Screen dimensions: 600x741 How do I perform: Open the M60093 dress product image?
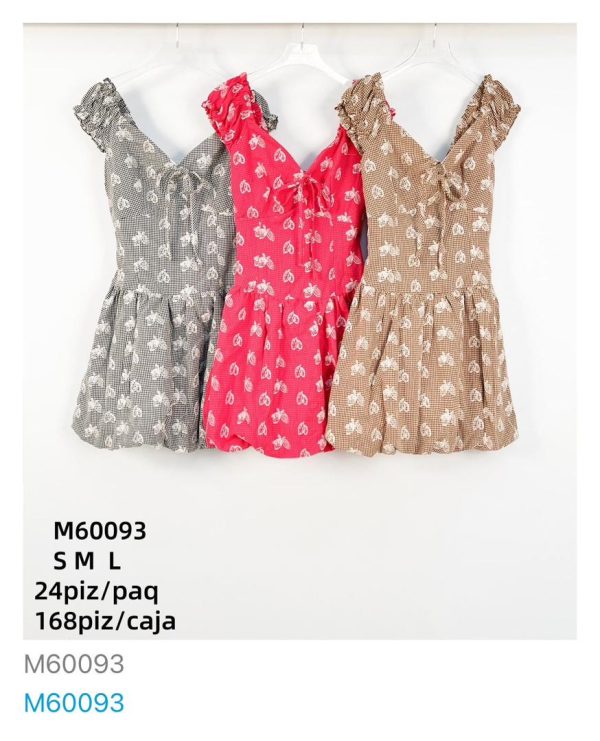point(299,330)
